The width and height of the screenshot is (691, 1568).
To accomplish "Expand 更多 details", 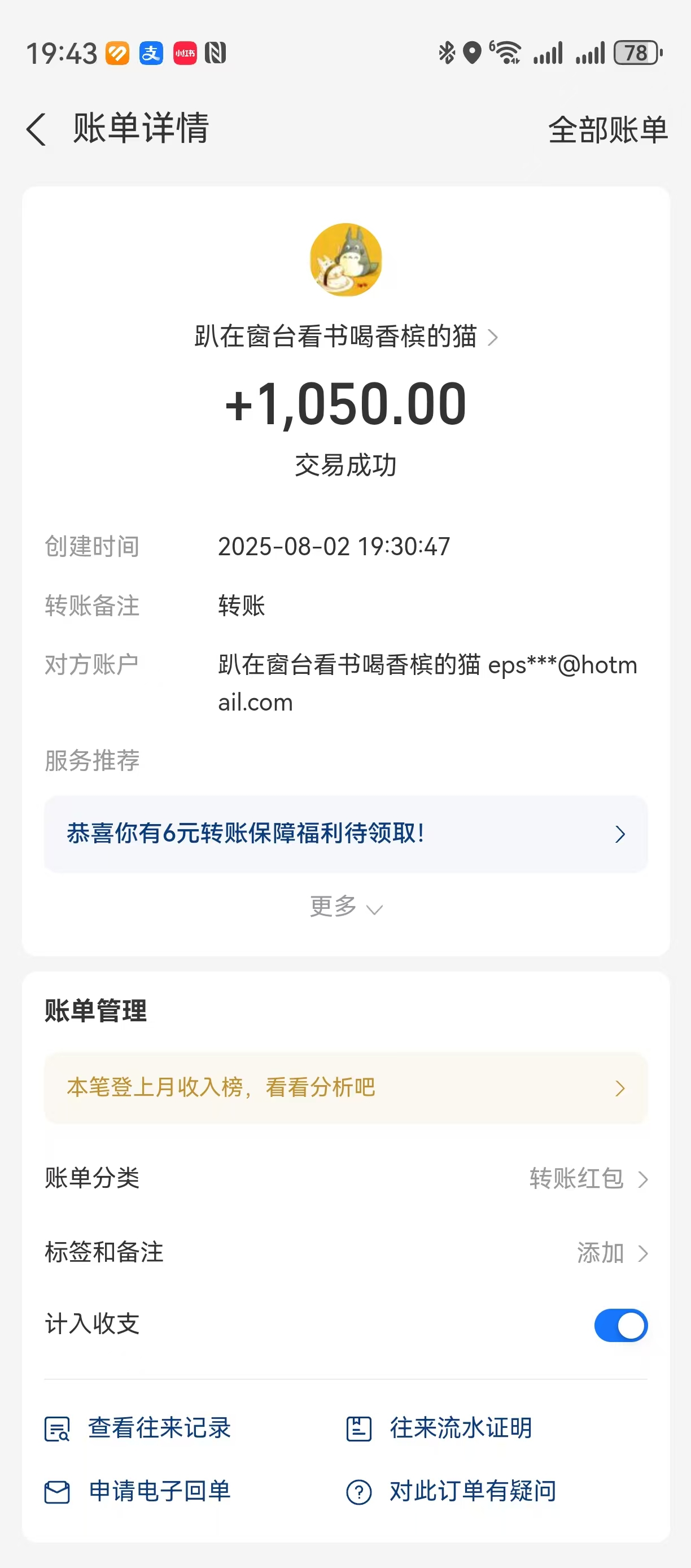I will pyautogui.click(x=345, y=907).
